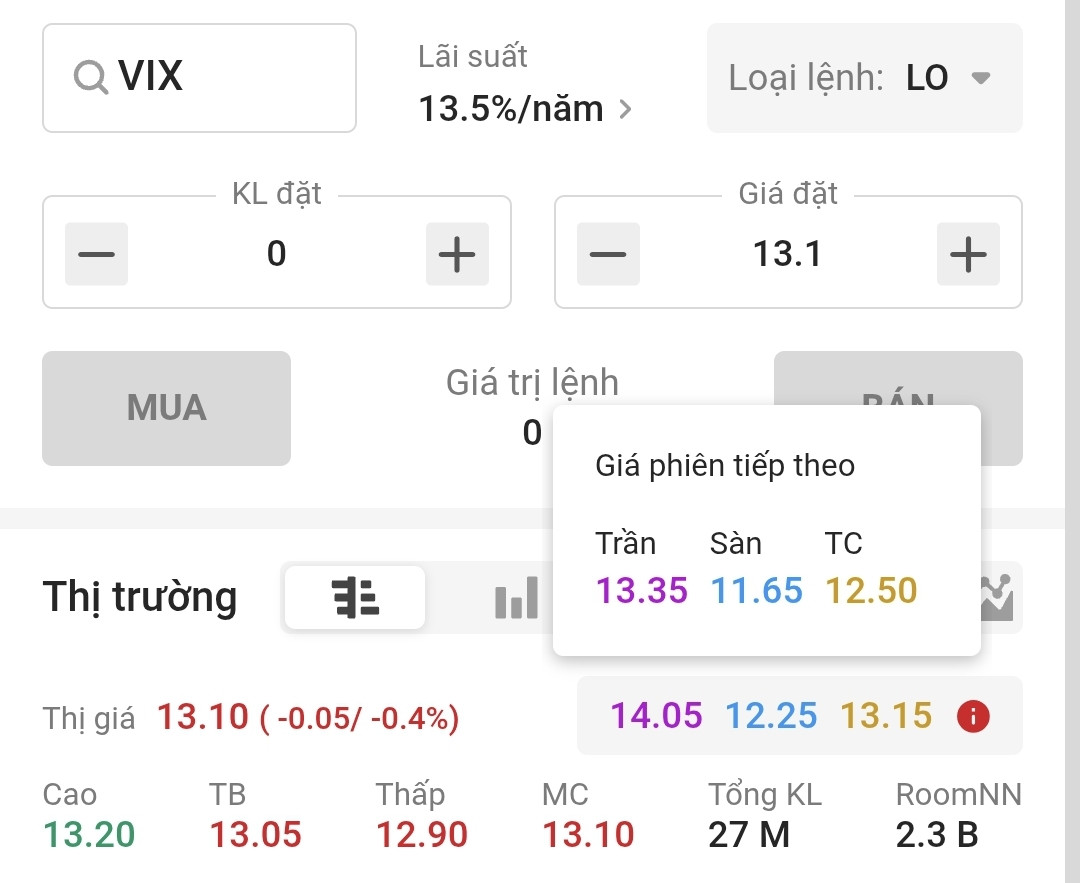This screenshot has height=883, width=1080.
Task: Open the 13.5%/năm interest rate details
Action: coord(525,109)
